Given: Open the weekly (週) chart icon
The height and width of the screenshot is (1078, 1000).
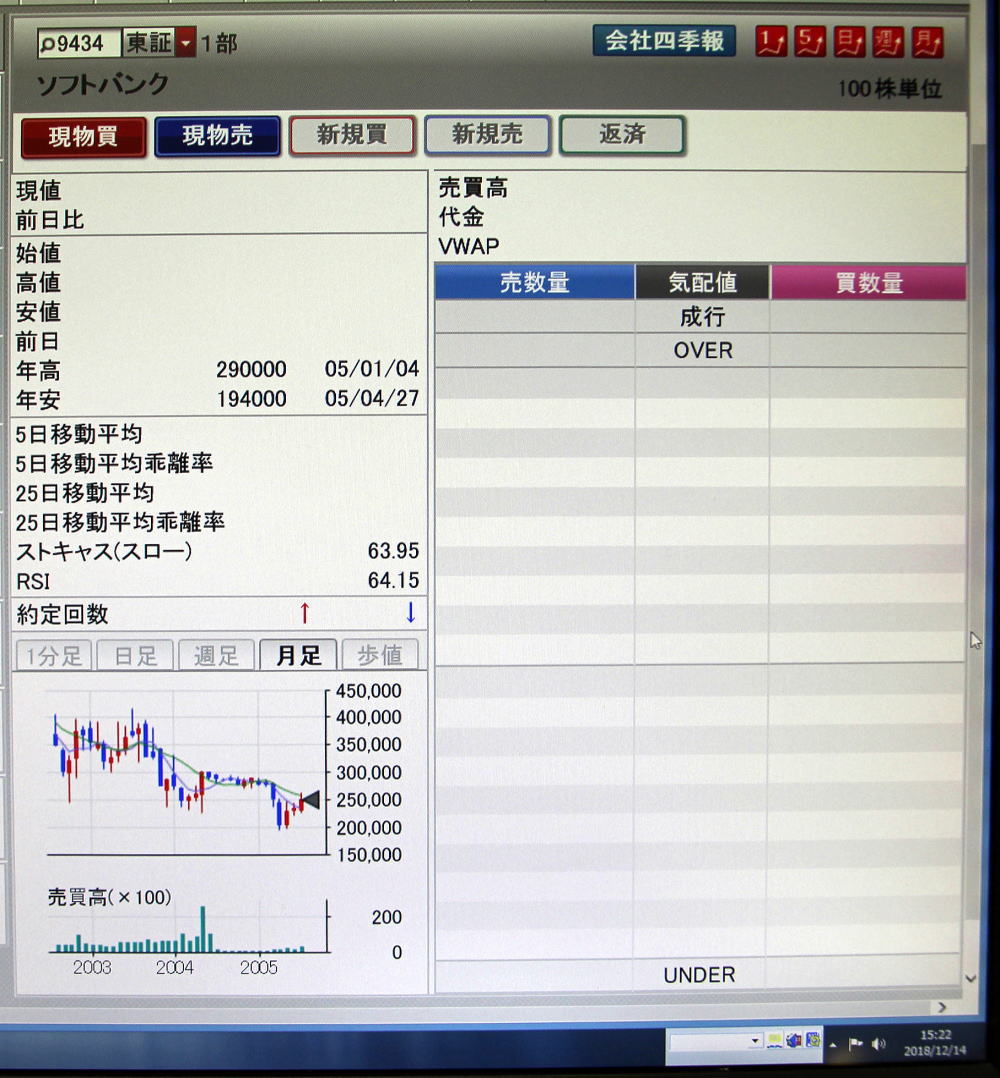Looking at the screenshot, I should coord(889,41).
